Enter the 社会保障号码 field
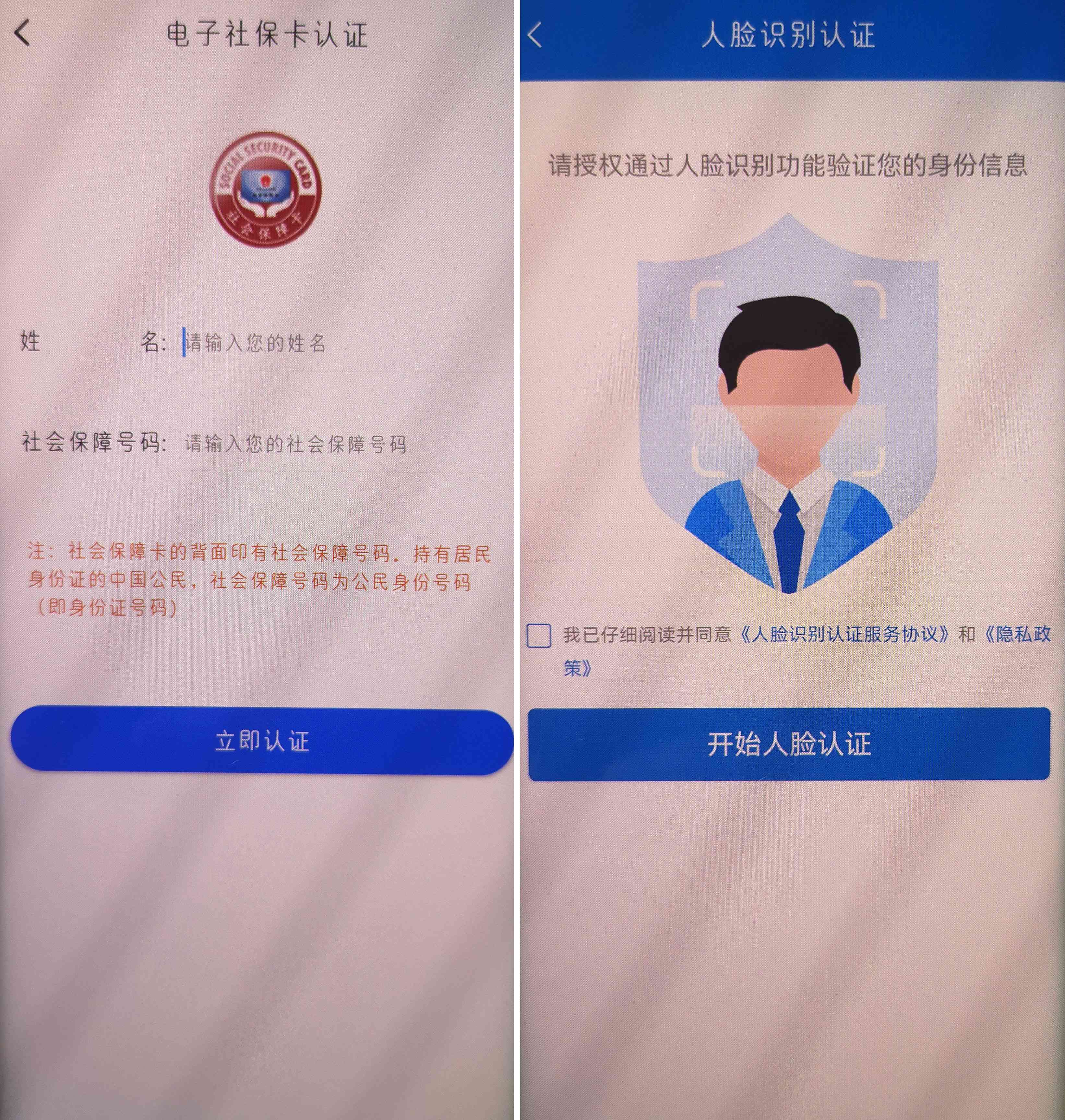1065x1120 pixels. pyautogui.click(x=341, y=444)
